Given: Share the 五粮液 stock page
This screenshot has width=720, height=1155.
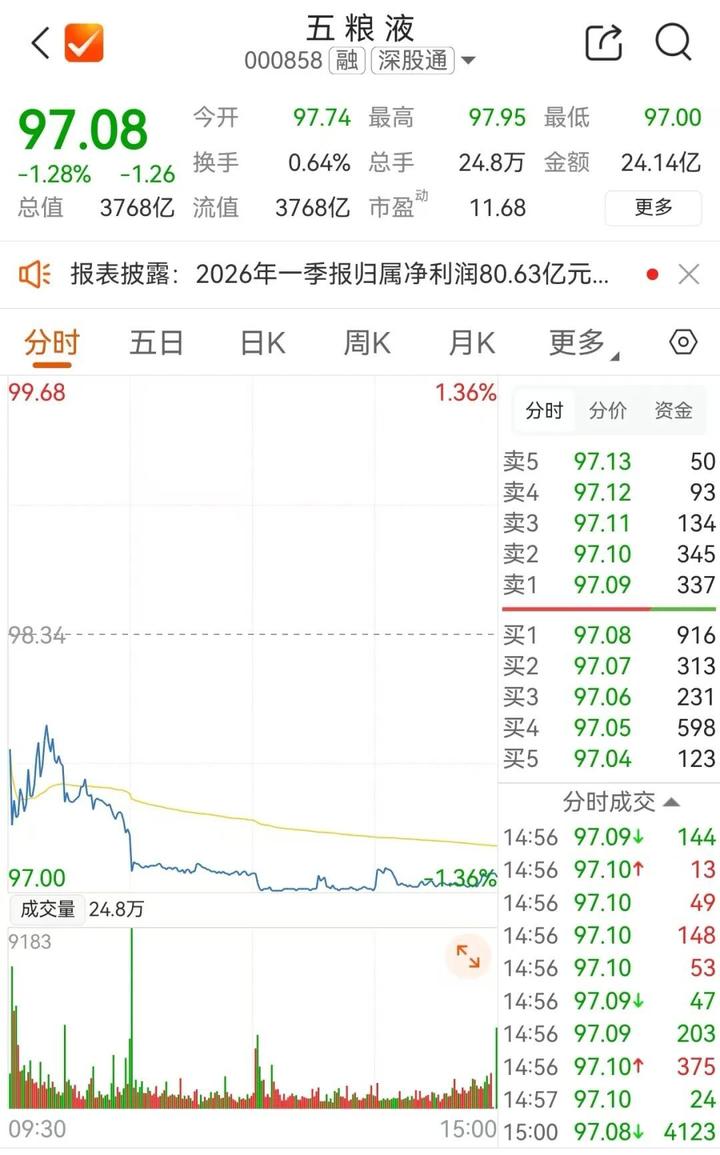Looking at the screenshot, I should click(603, 43).
